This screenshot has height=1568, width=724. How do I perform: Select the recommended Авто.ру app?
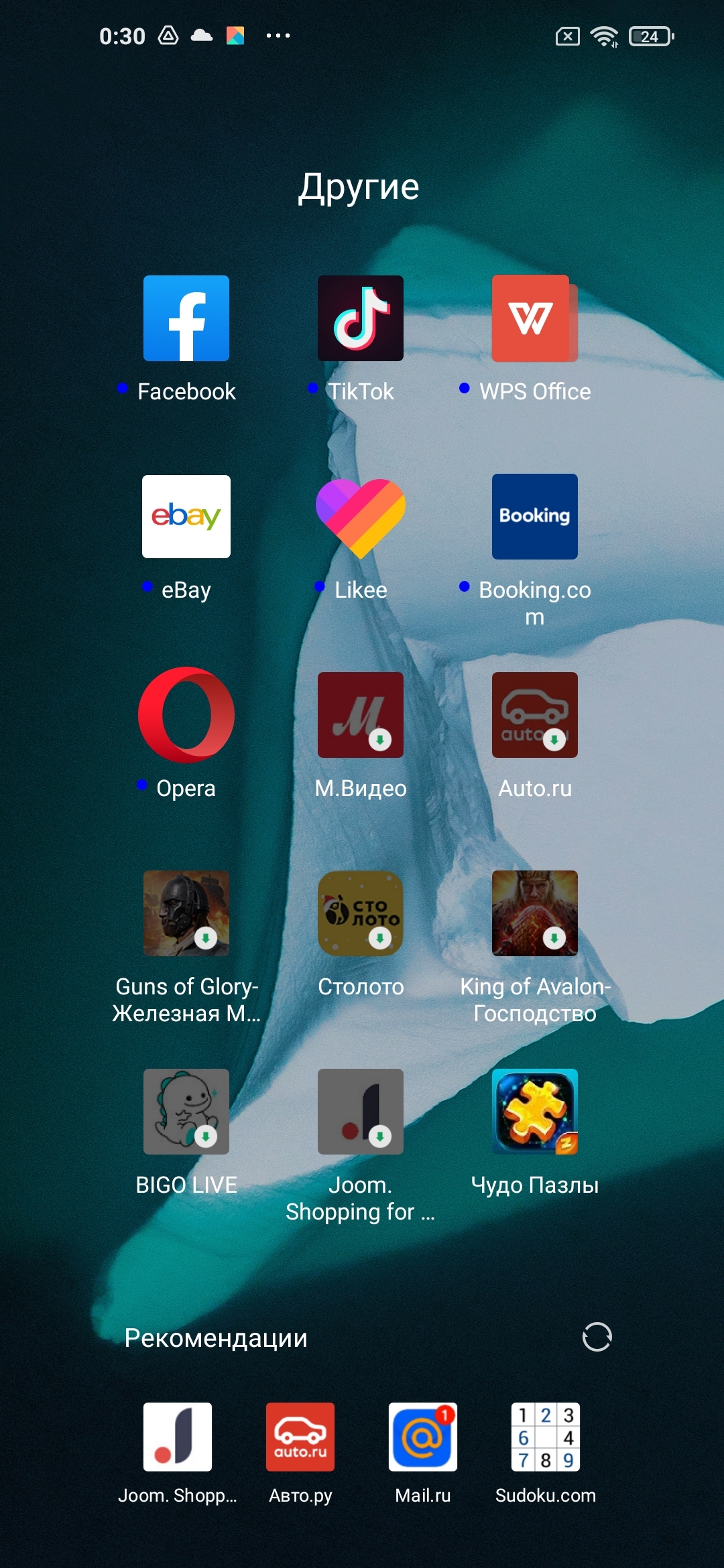(300, 1437)
